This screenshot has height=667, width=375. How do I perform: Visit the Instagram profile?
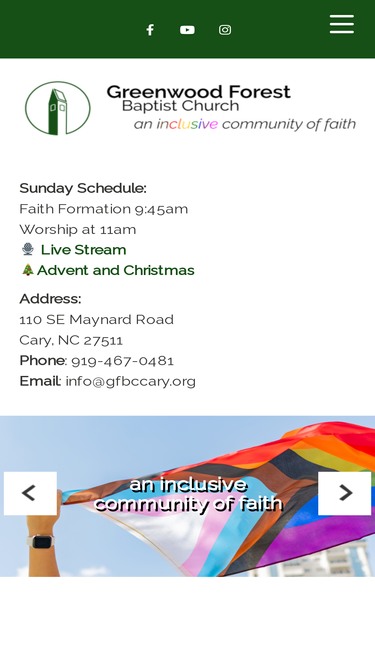pos(225,30)
